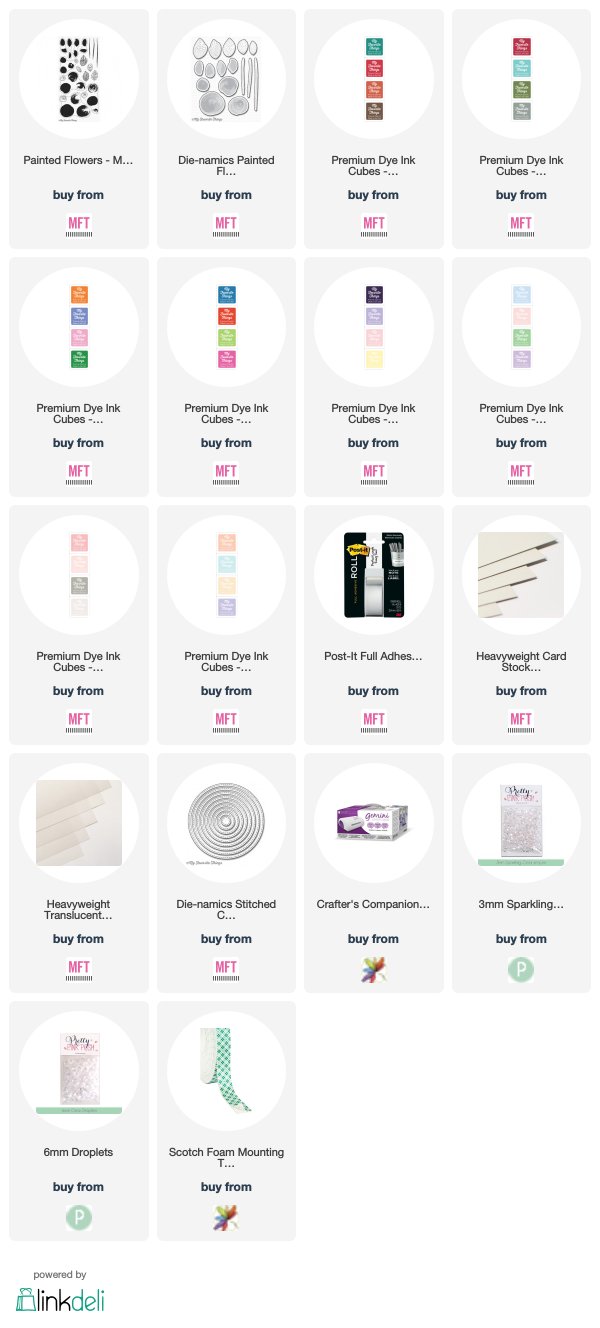
Task: Select the 3mm Sparkling… product
Action: (x=521, y=873)
